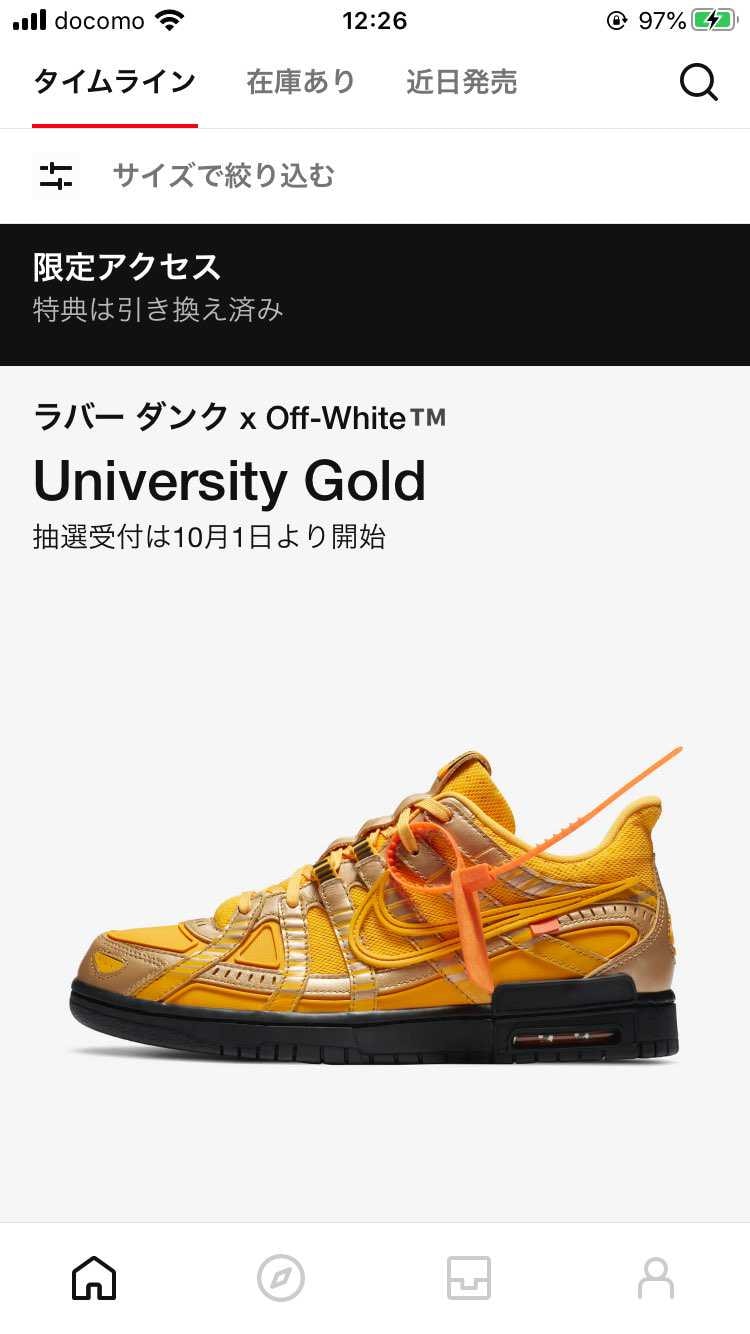Open the Discover compass icon

tap(281, 1277)
